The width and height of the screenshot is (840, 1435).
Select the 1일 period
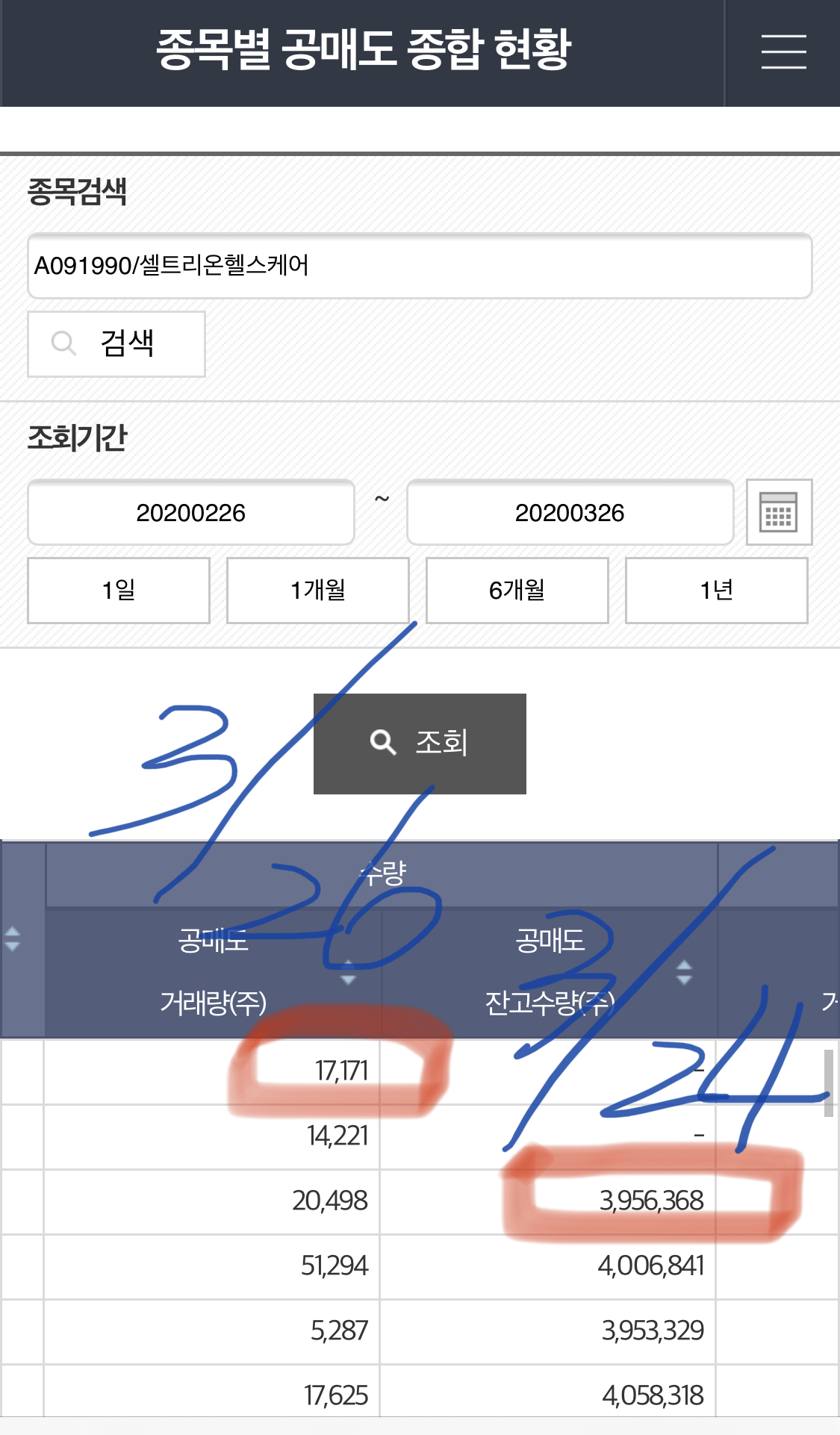tap(119, 591)
